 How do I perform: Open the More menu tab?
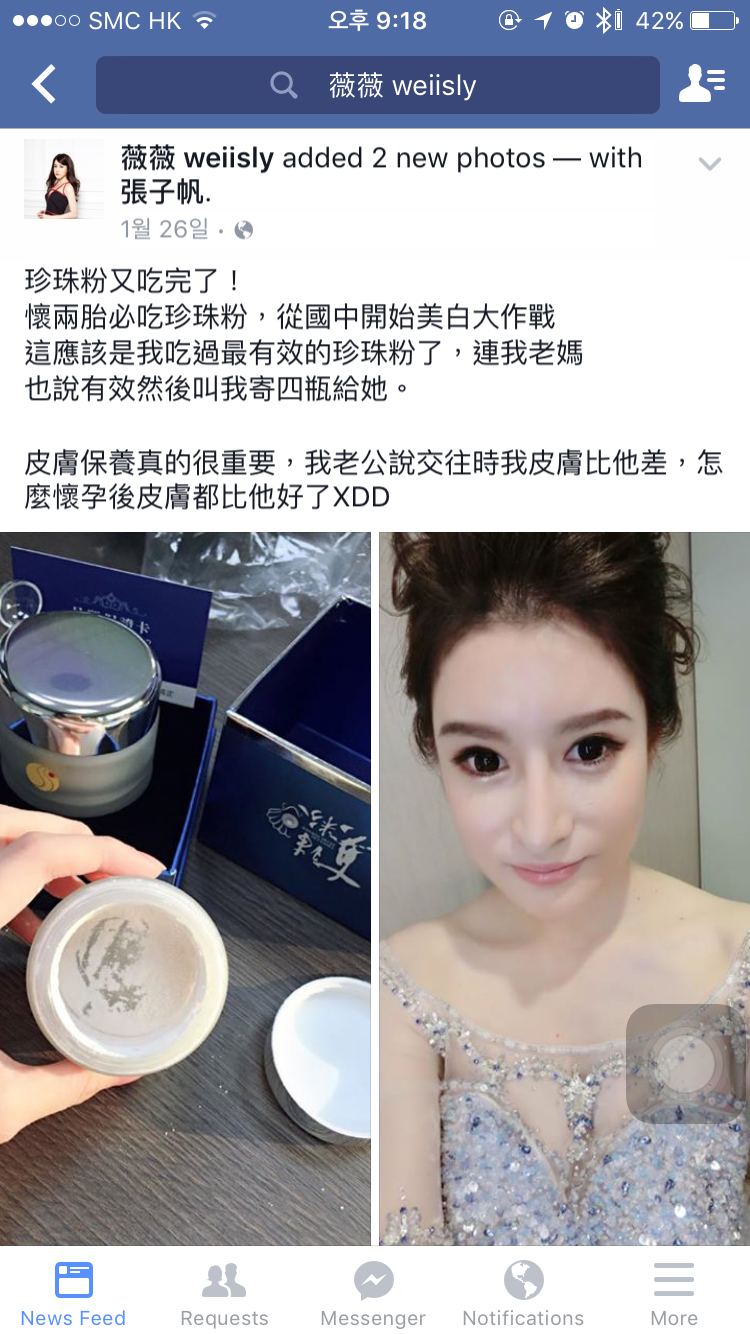674,1292
